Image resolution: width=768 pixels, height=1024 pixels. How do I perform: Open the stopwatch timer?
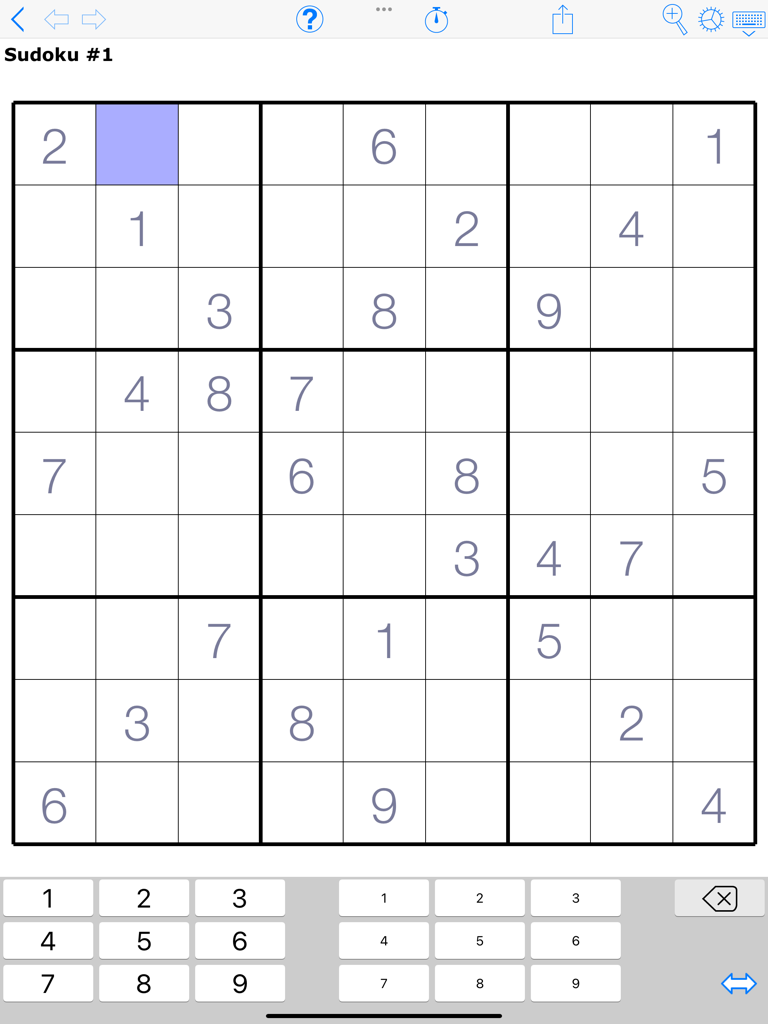[436, 19]
